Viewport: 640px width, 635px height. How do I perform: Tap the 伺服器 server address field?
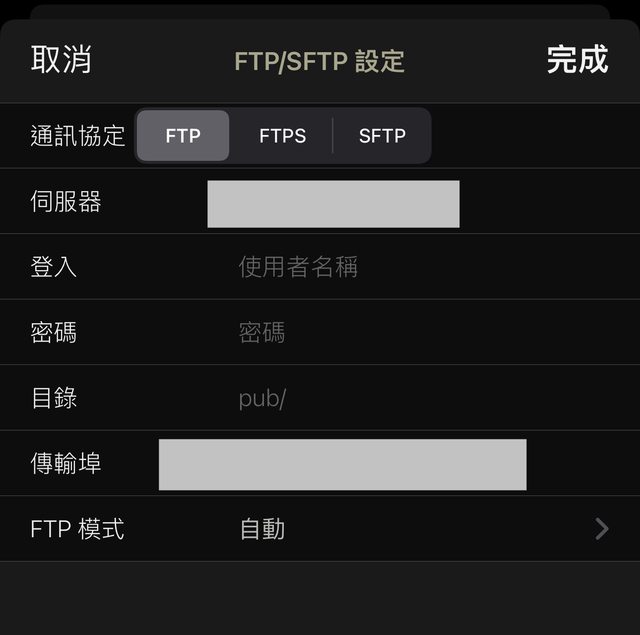tap(333, 204)
